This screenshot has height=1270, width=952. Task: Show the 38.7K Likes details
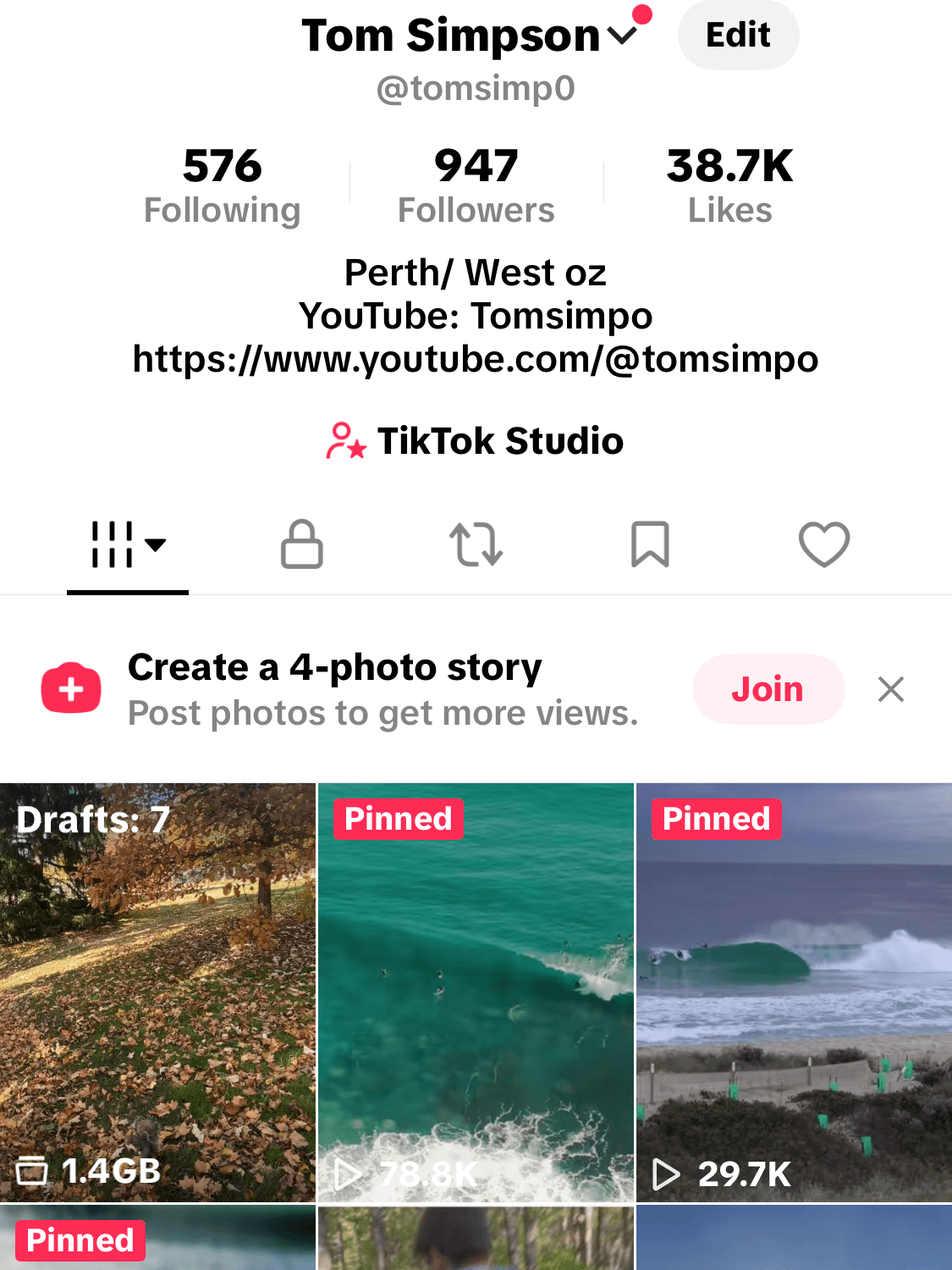point(729,186)
